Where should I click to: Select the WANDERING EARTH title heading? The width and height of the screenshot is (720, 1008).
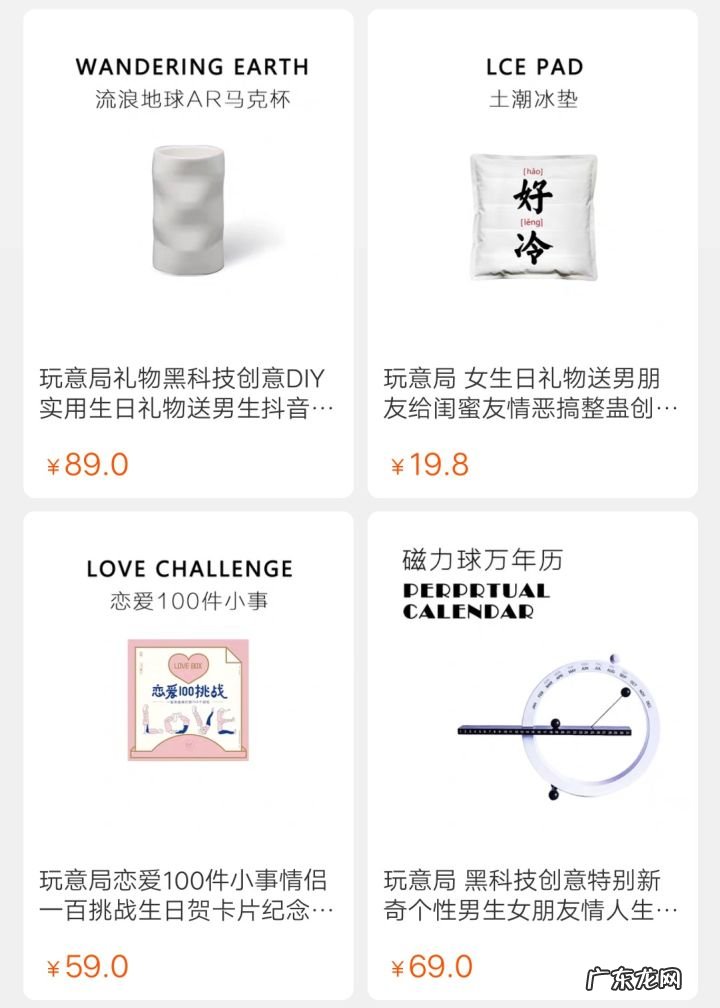(x=193, y=67)
